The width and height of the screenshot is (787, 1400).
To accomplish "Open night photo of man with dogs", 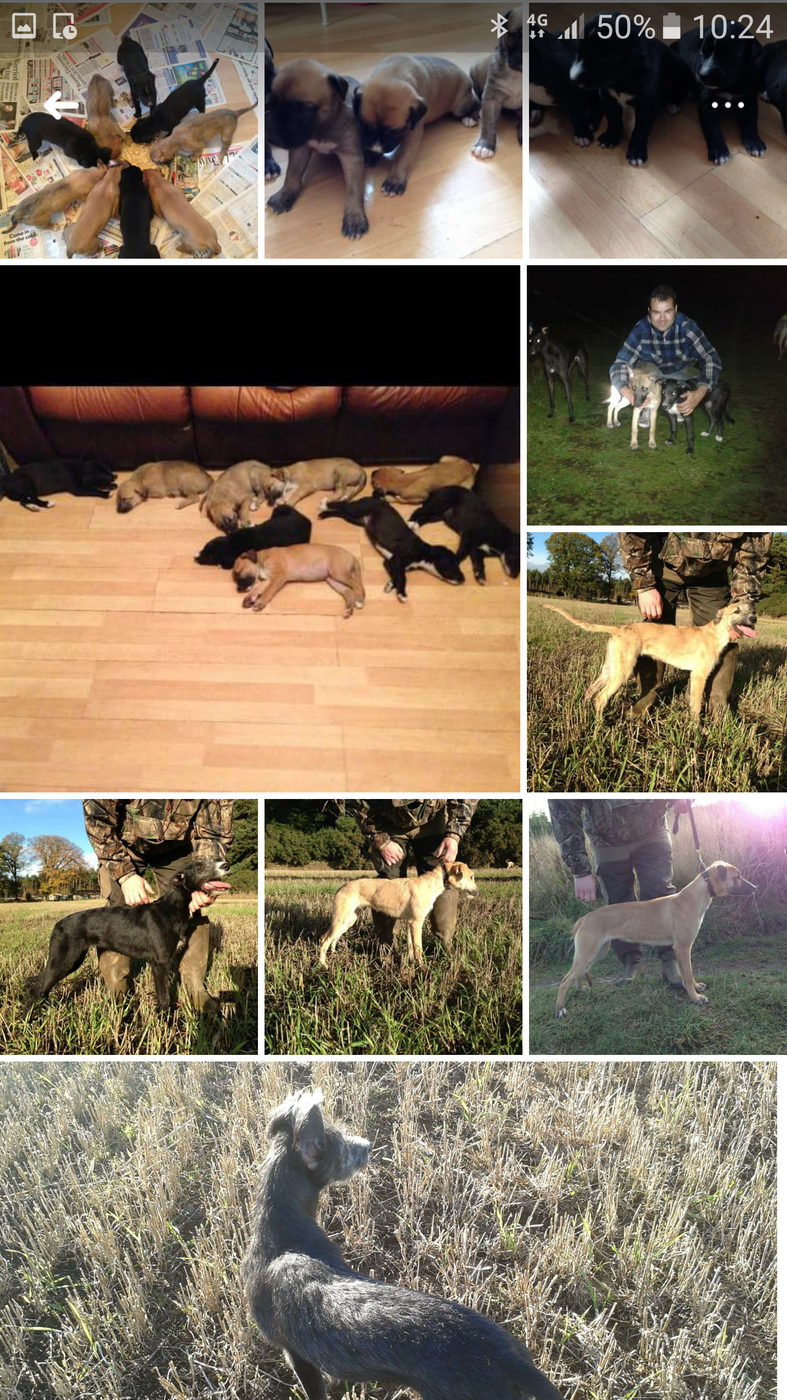I will pyautogui.click(x=657, y=395).
